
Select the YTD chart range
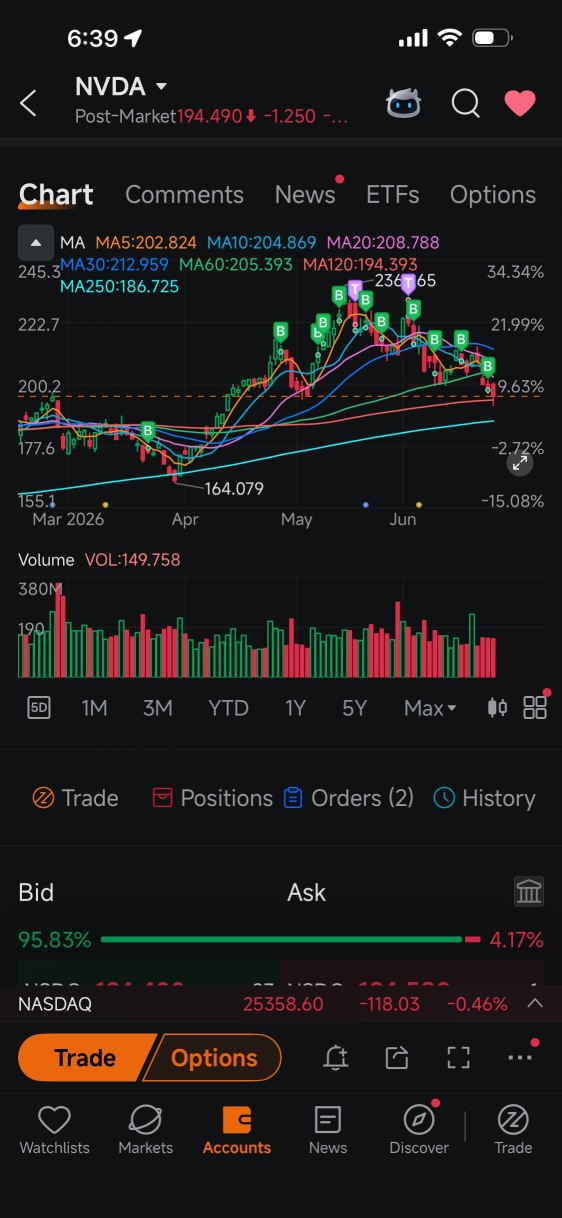tap(228, 708)
